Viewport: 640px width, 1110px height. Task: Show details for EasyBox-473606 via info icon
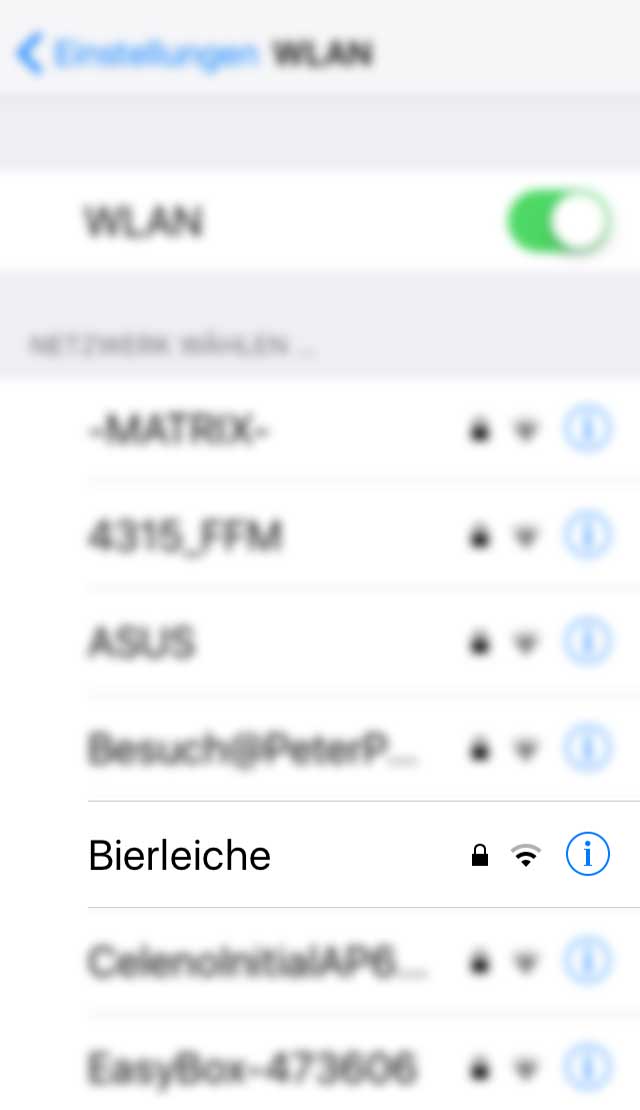coord(587,1068)
